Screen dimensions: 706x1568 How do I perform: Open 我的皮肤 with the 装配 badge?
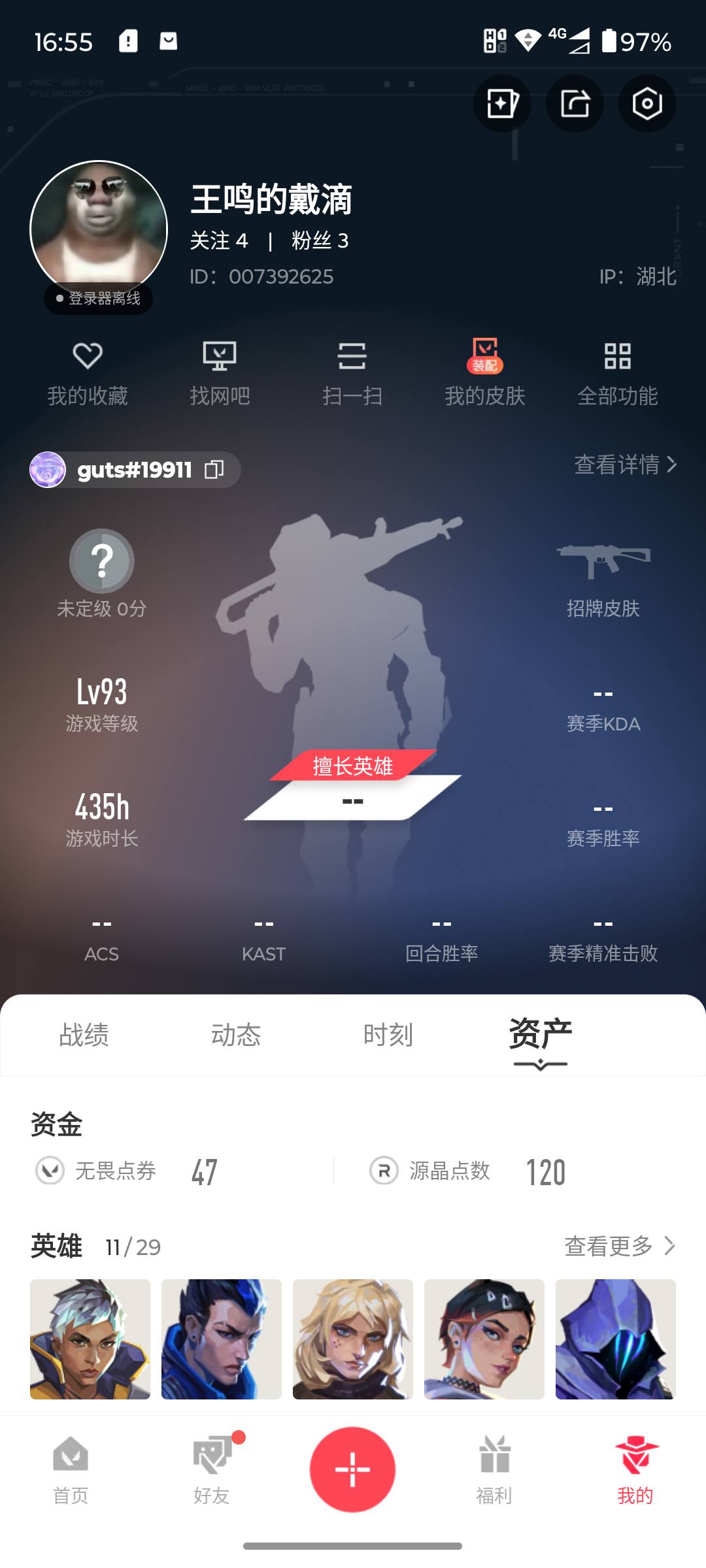tap(485, 372)
